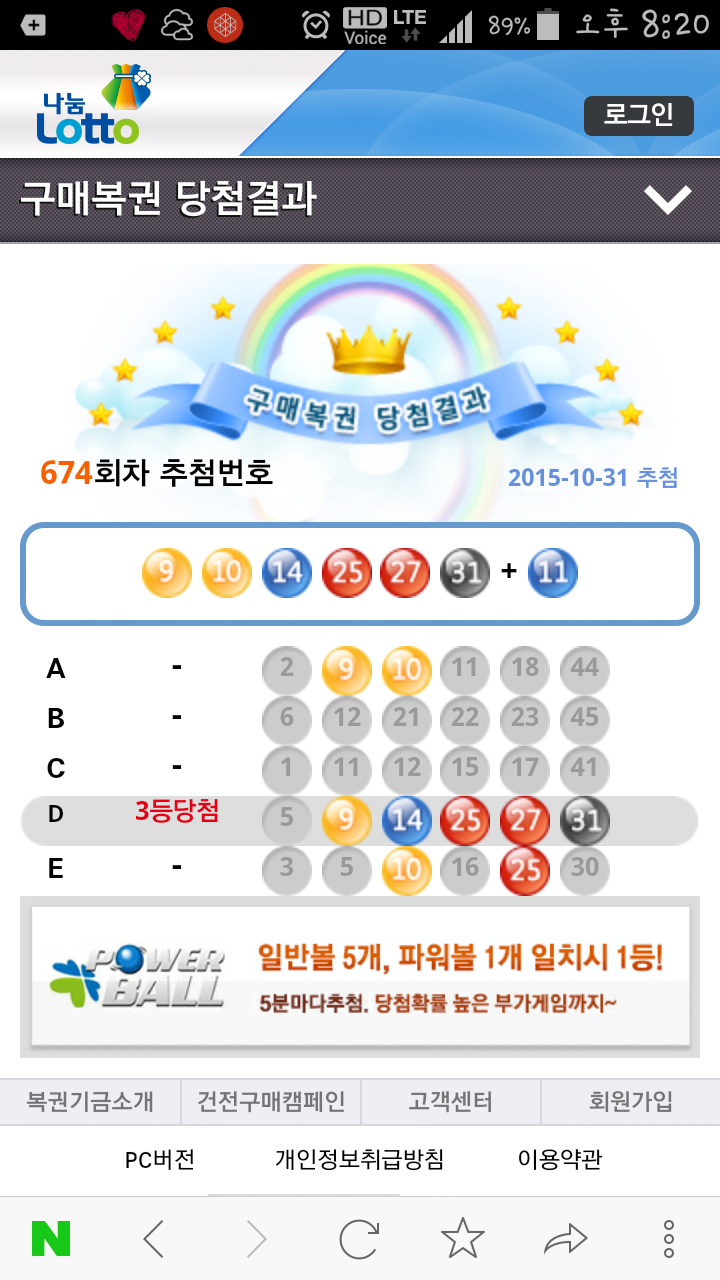Screen dimensions: 720x1280
Task: Open the browser overflow menu
Action: pyautogui.click(x=669, y=1240)
